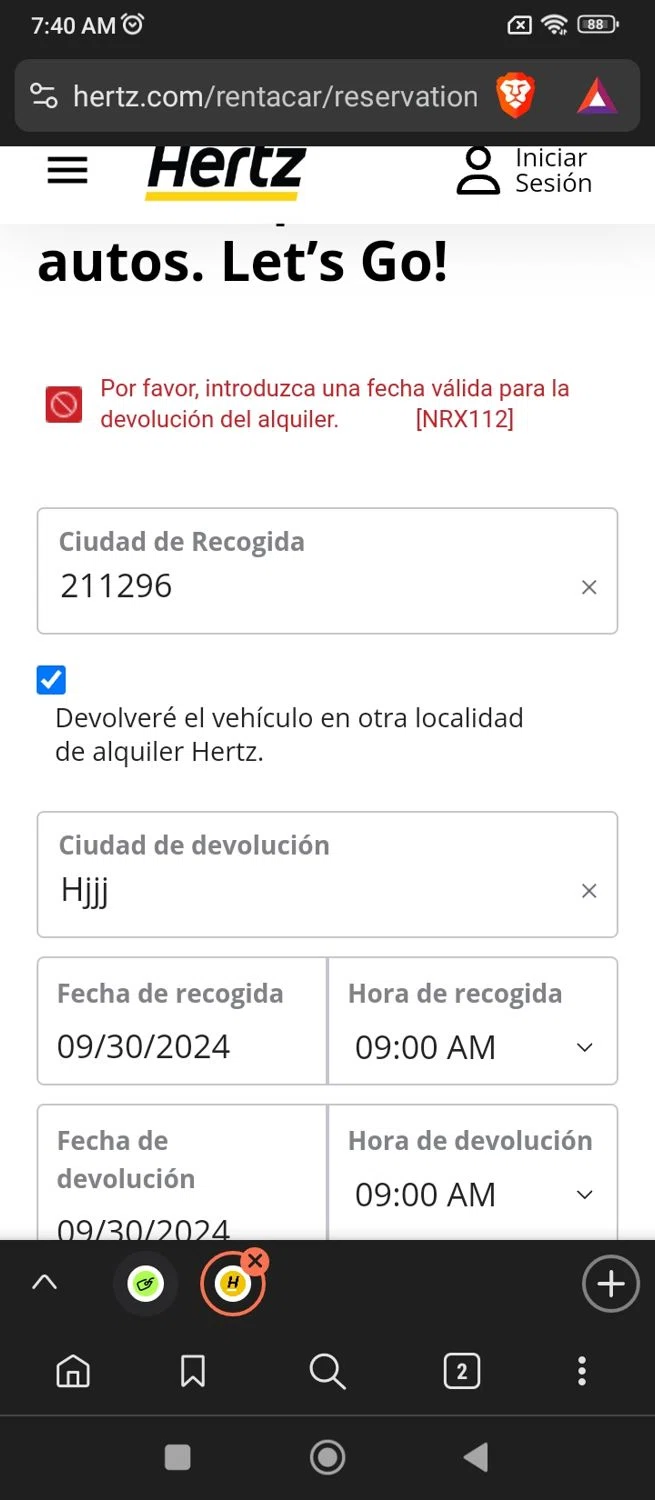Add a new browser tab
The width and height of the screenshot is (655, 1500).
pyautogui.click(x=610, y=1284)
